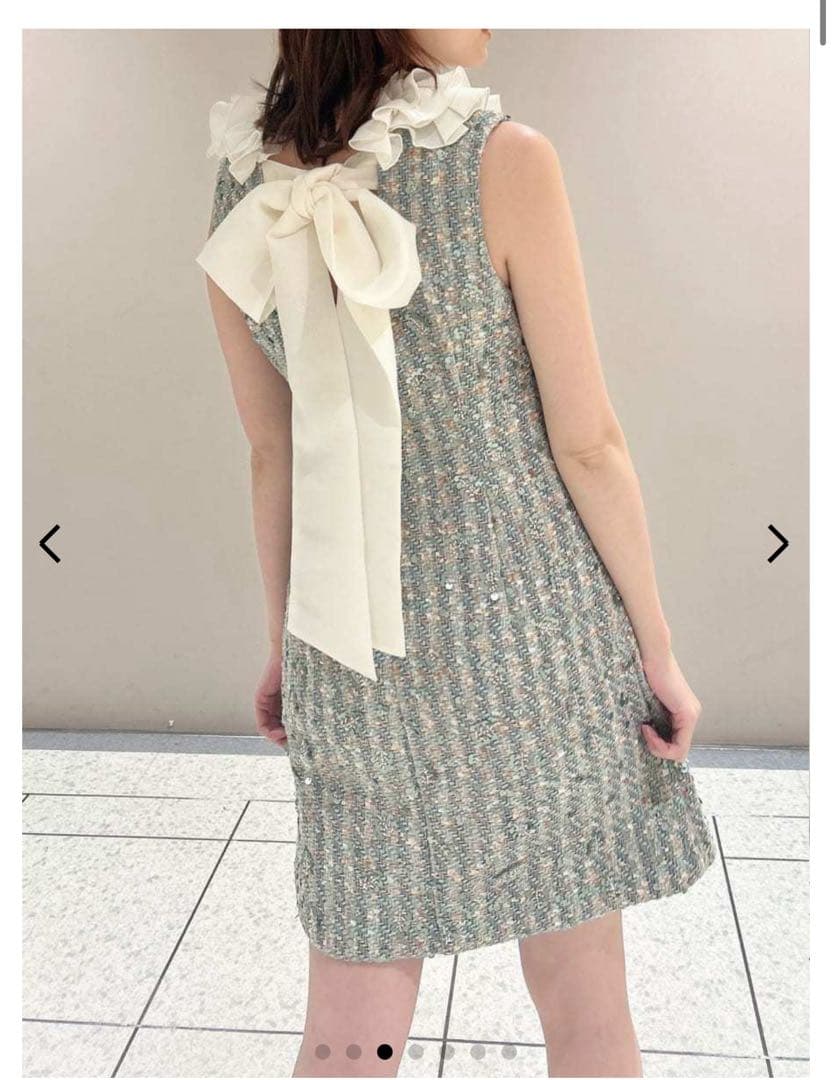The width and height of the screenshot is (832, 1080).
Task: Jump to the first carousel page dot
Action: 322,1051
